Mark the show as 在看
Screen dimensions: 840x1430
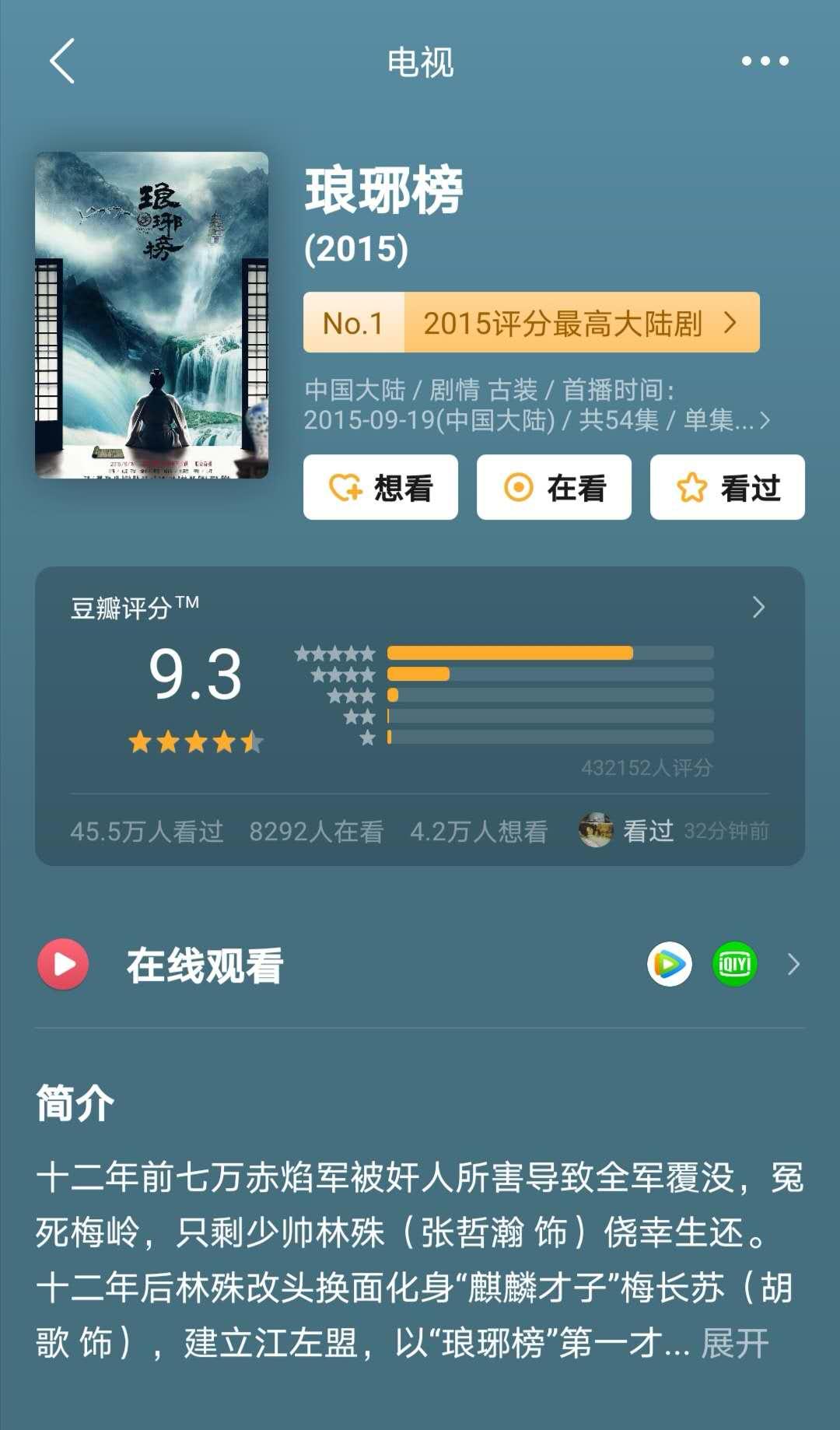554,488
